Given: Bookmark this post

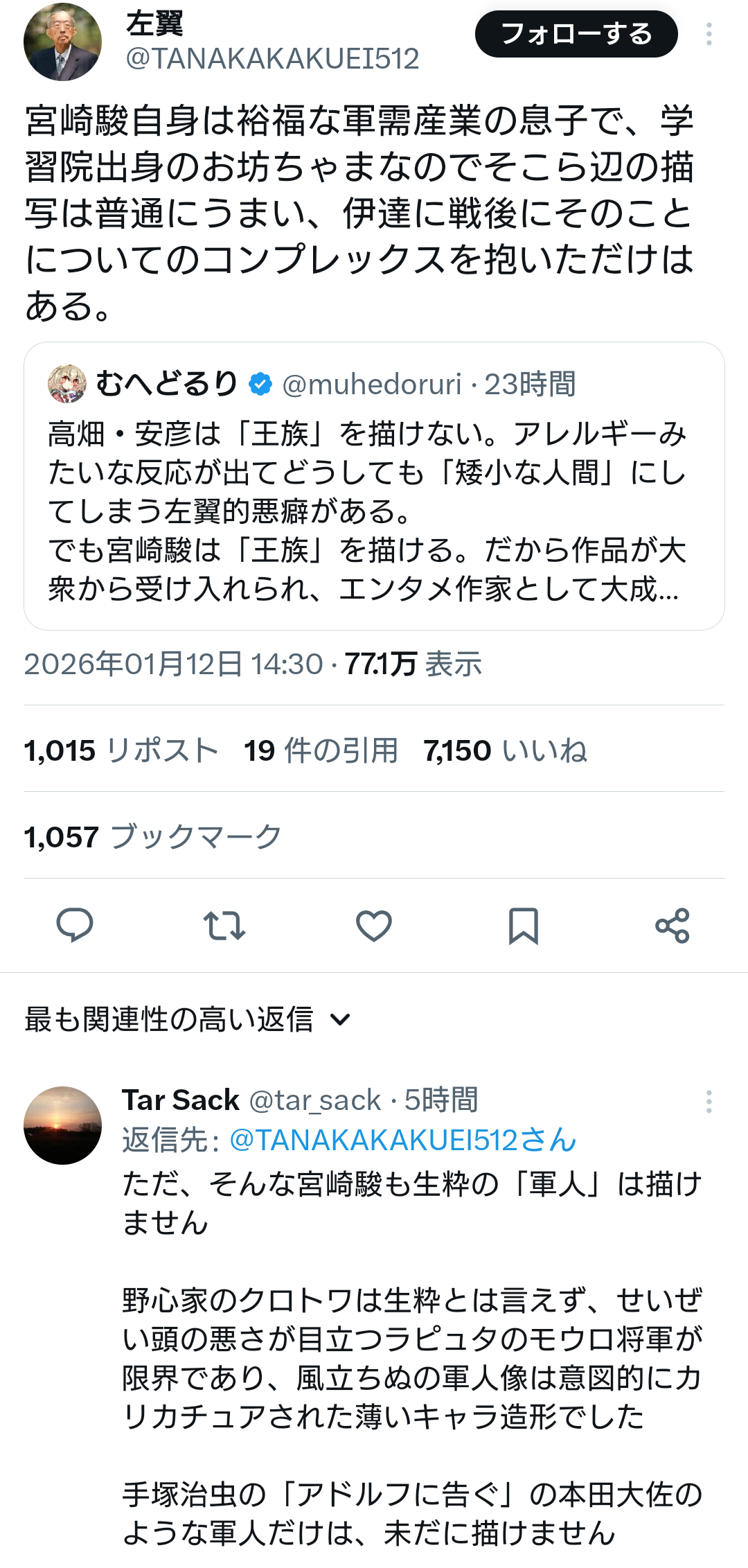Looking at the screenshot, I should [523, 925].
